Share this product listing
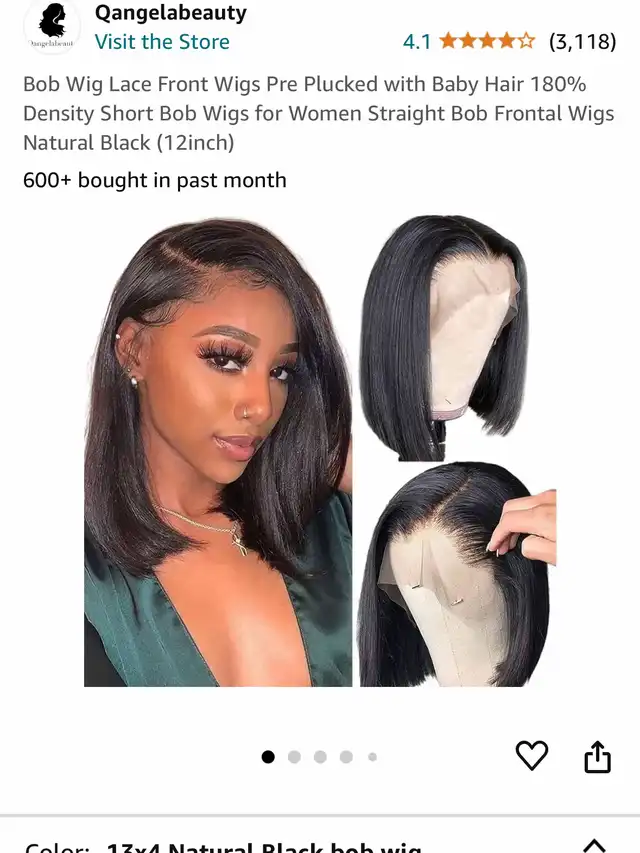Image resolution: width=640 pixels, height=853 pixels. point(597,757)
